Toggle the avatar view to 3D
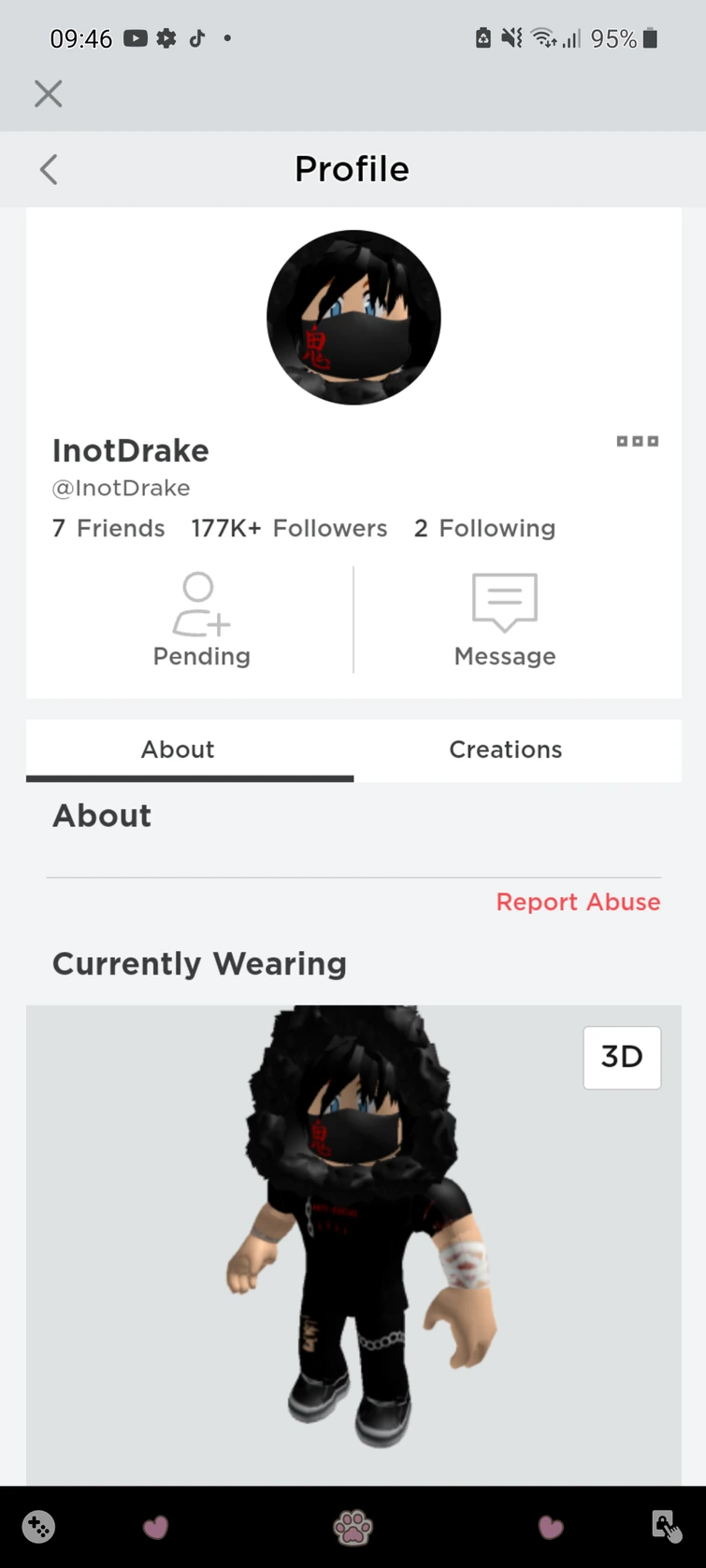The height and width of the screenshot is (1568, 706). pos(622,1058)
